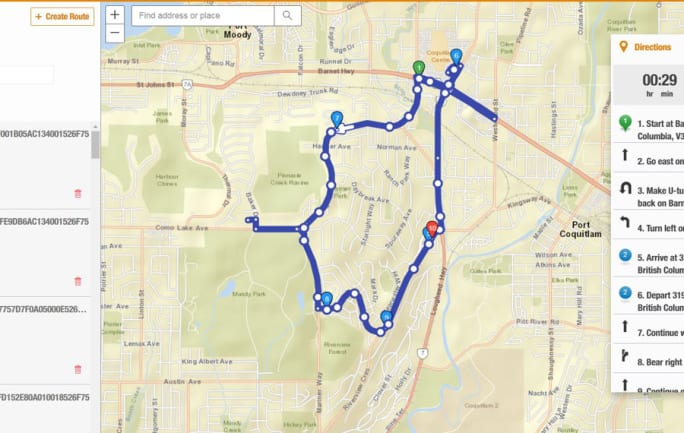This screenshot has width=684, height=433.
Task: Tap the red destination marker on map
Action: [431, 228]
